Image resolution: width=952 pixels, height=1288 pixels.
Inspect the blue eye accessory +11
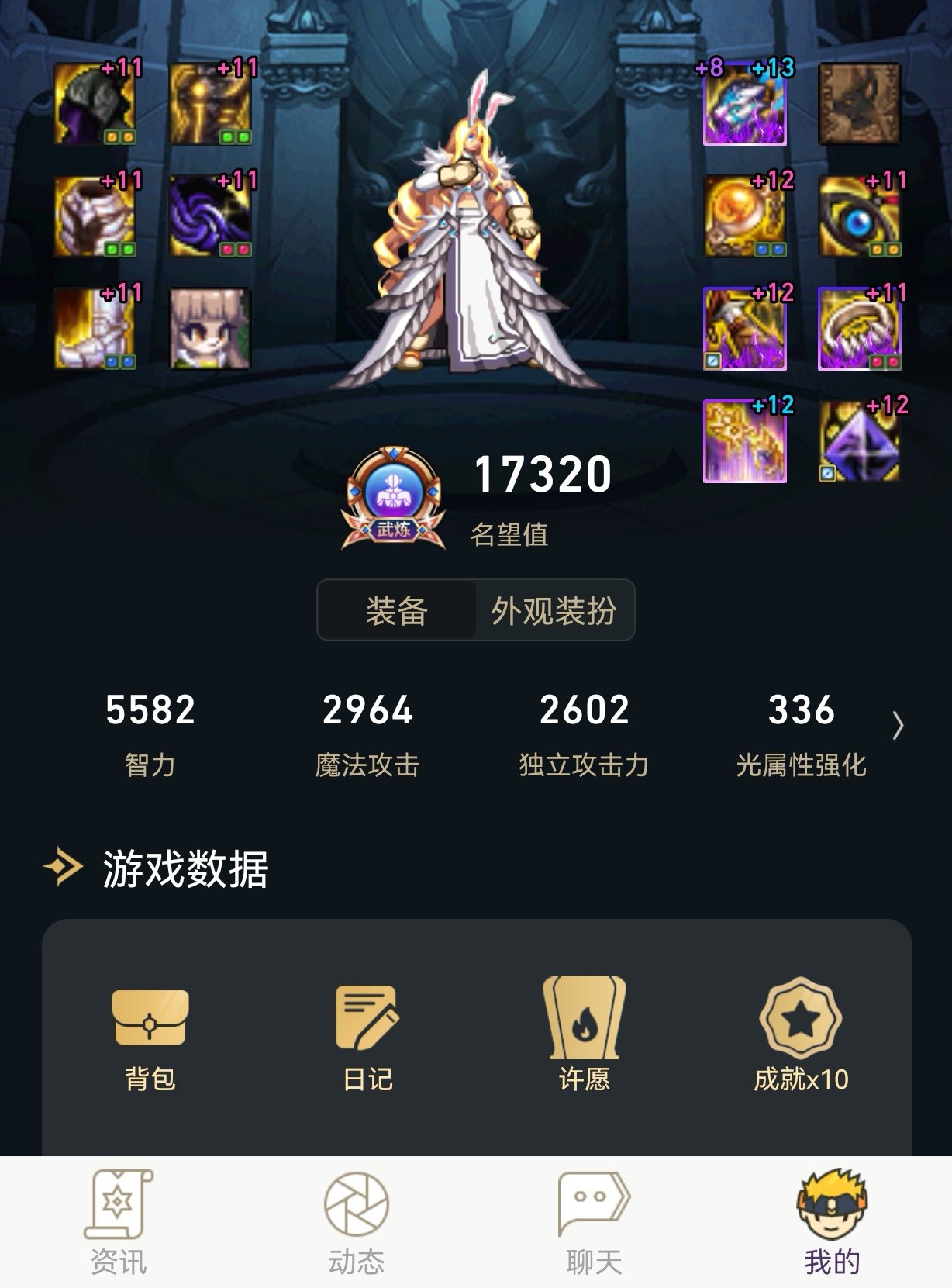(859, 216)
